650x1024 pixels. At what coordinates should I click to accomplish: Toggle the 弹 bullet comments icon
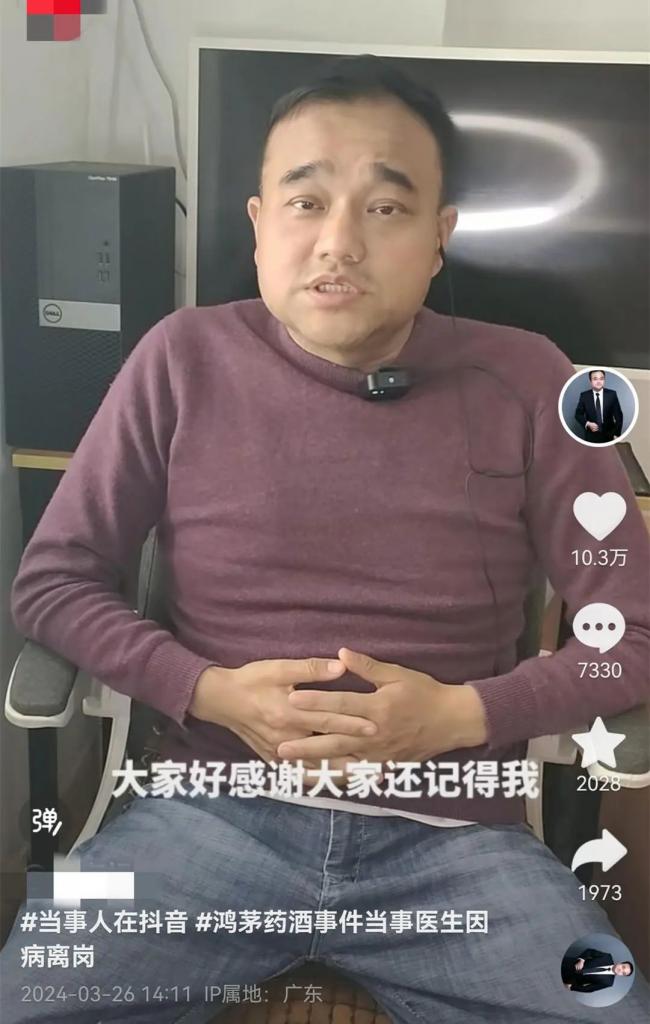45,821
